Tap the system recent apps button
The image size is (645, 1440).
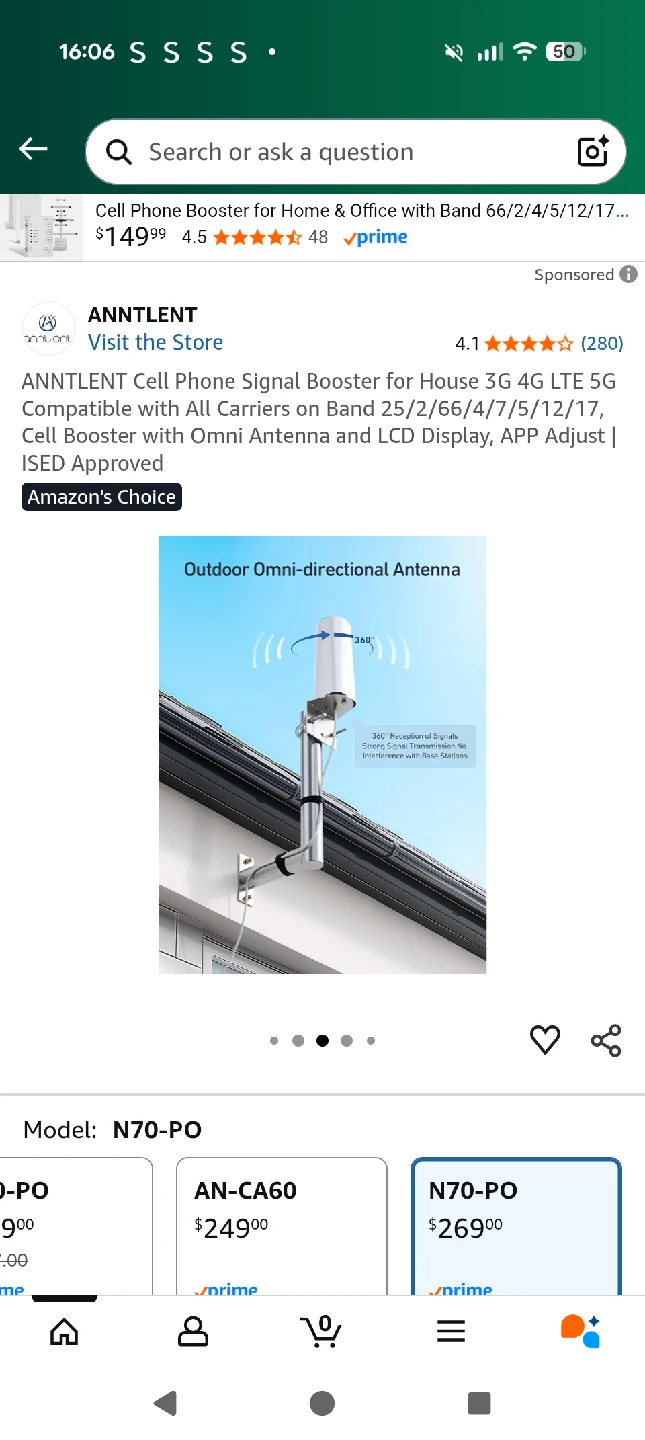pyautogui.click(x=479, y=1403)
